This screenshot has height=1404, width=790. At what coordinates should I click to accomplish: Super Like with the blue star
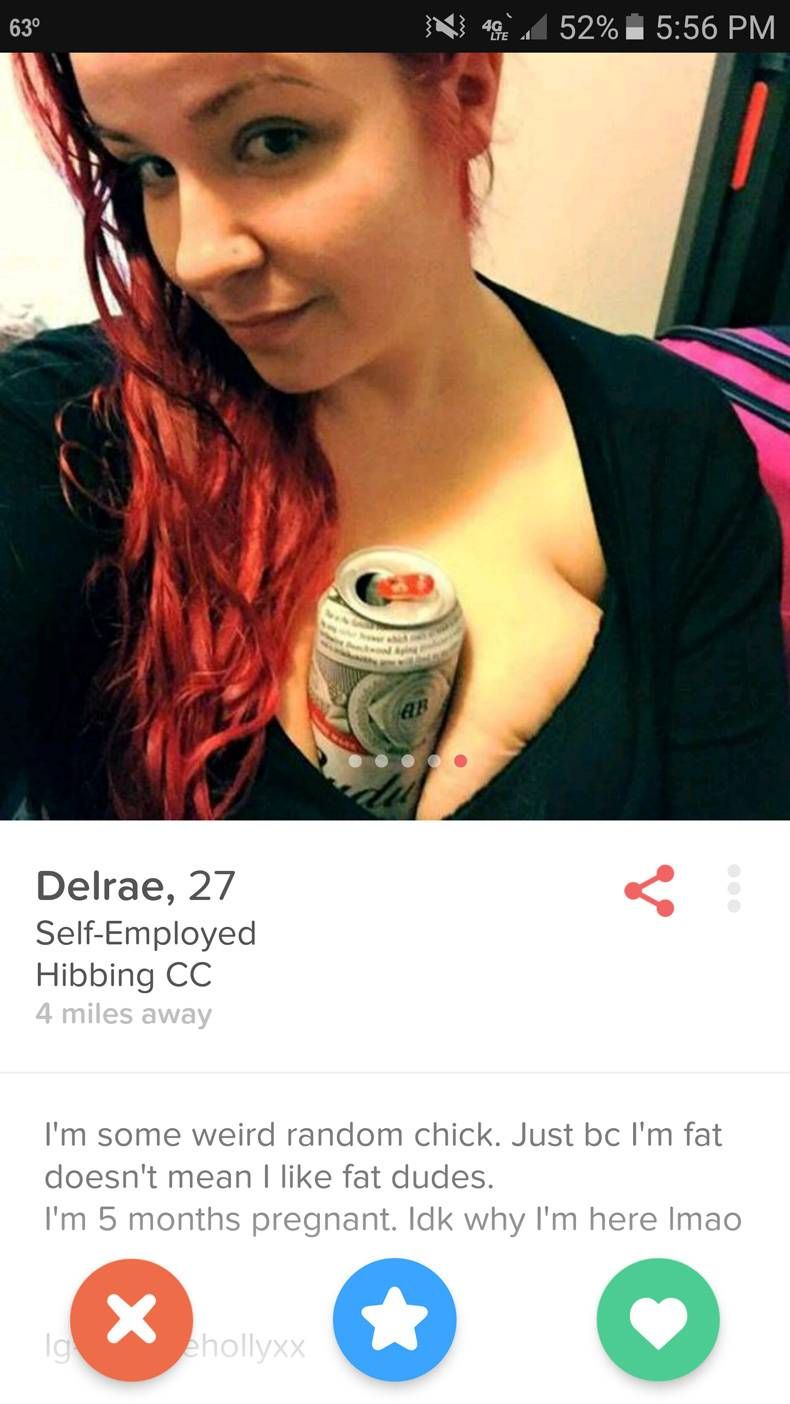coord(395,1319)
